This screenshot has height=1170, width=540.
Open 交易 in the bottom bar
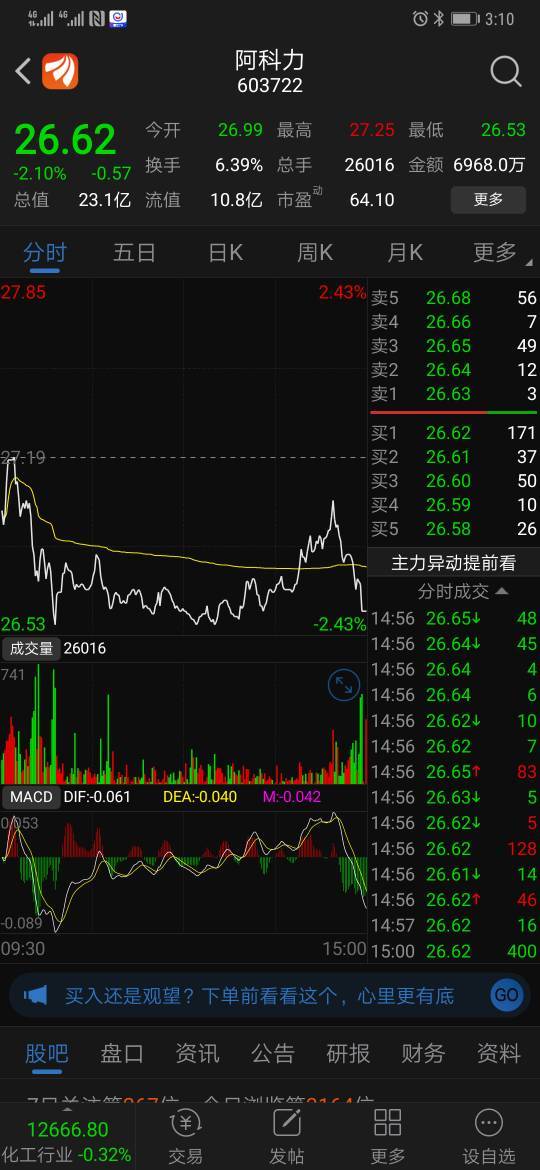tap(185, 1136)
